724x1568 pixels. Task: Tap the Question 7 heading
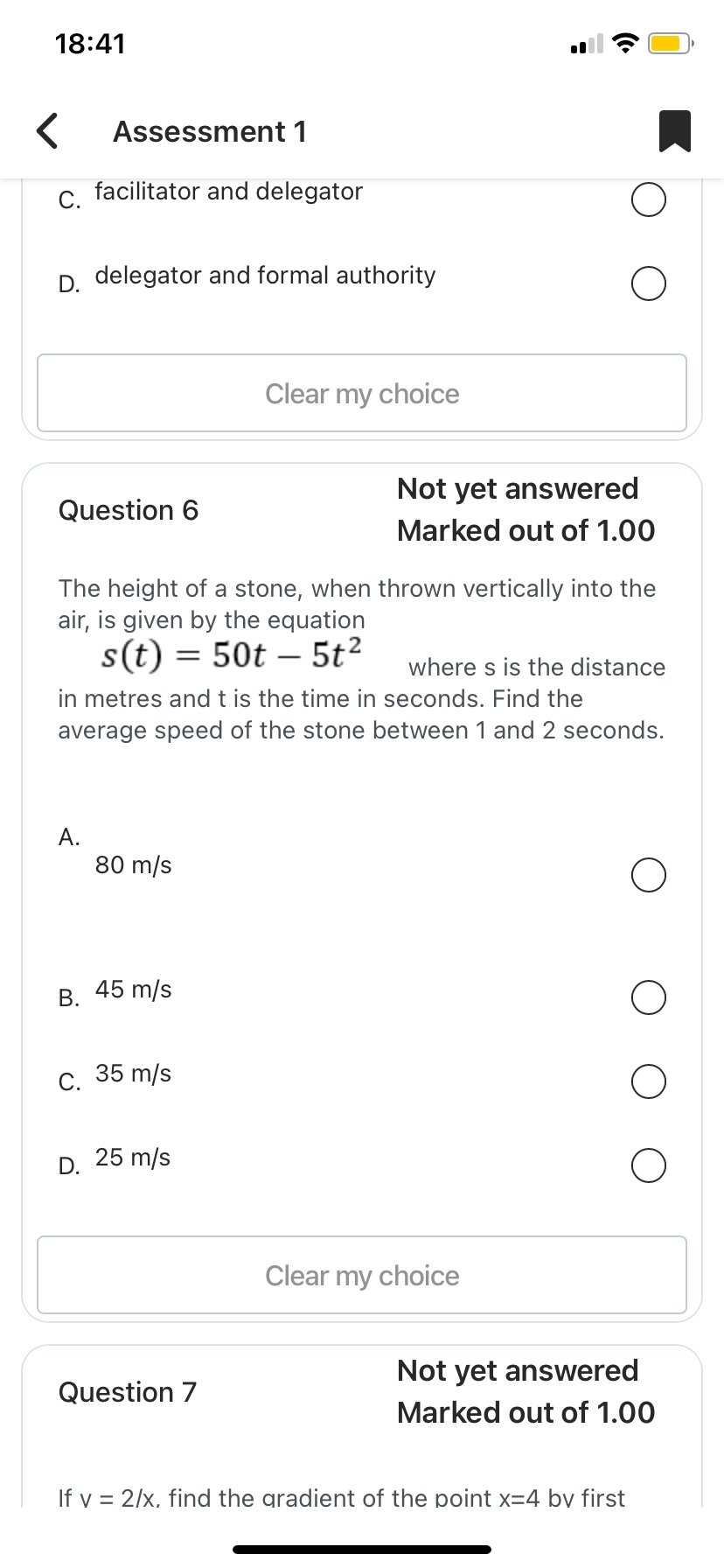[x=127, y=1391]
